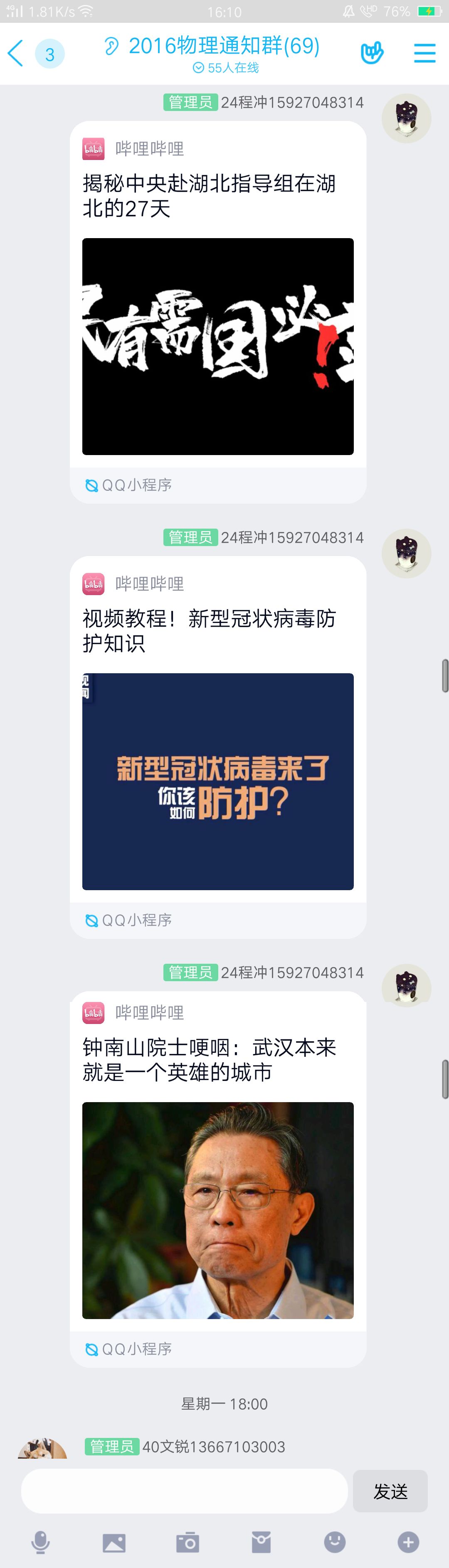
Task: Record a voice message with the microphone
Action: pos(41,1542)
